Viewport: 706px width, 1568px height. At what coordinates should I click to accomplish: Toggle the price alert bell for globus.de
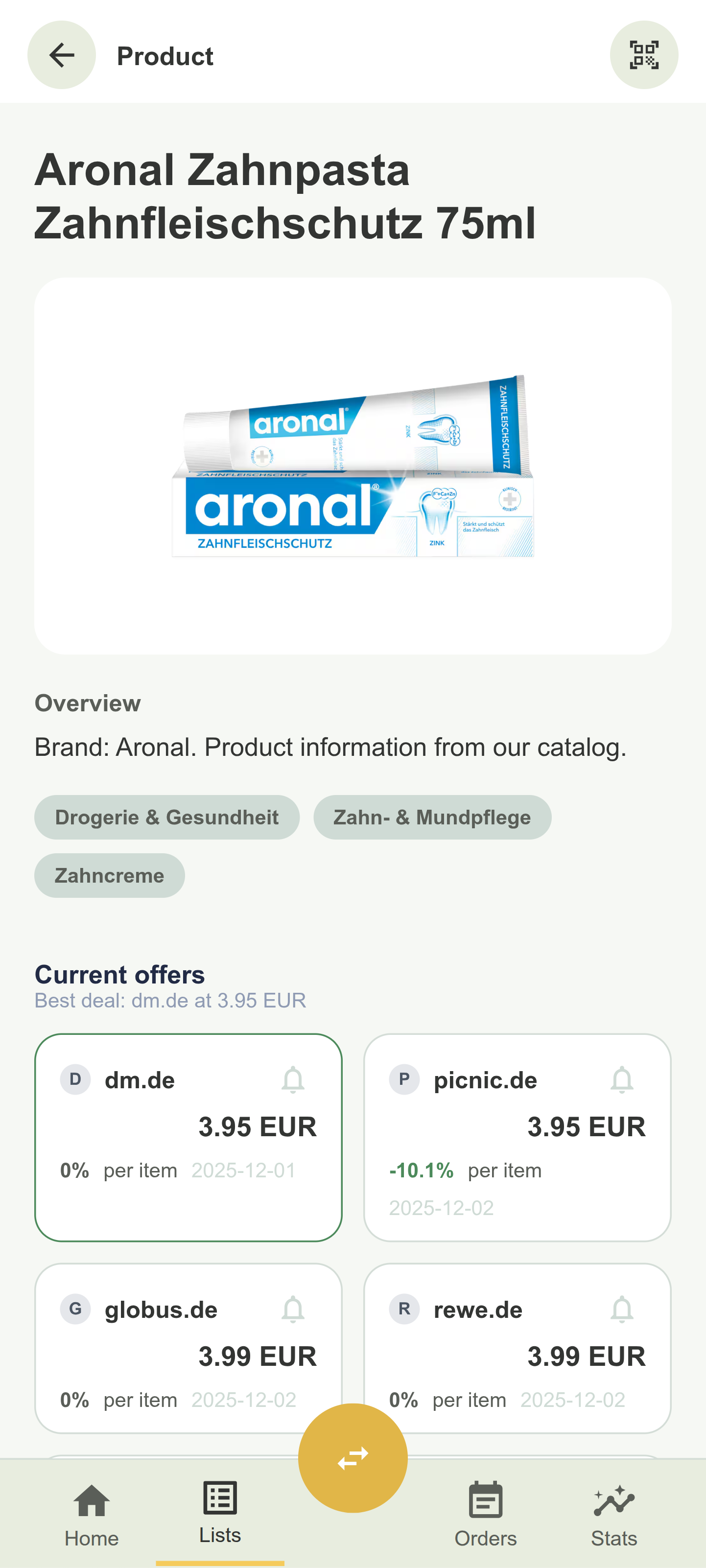[x=294, y=1309]
